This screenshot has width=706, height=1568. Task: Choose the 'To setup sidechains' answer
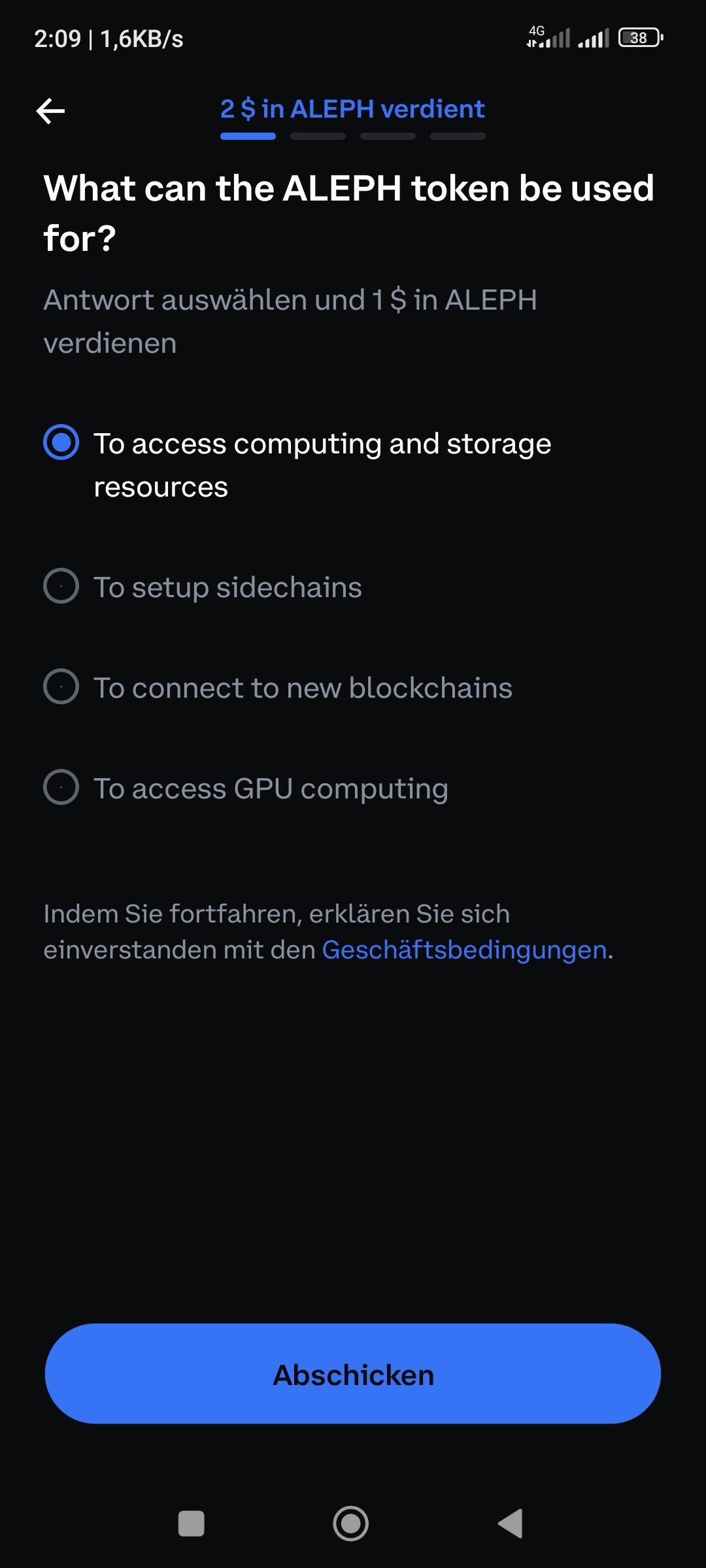(x=203, y=587)
